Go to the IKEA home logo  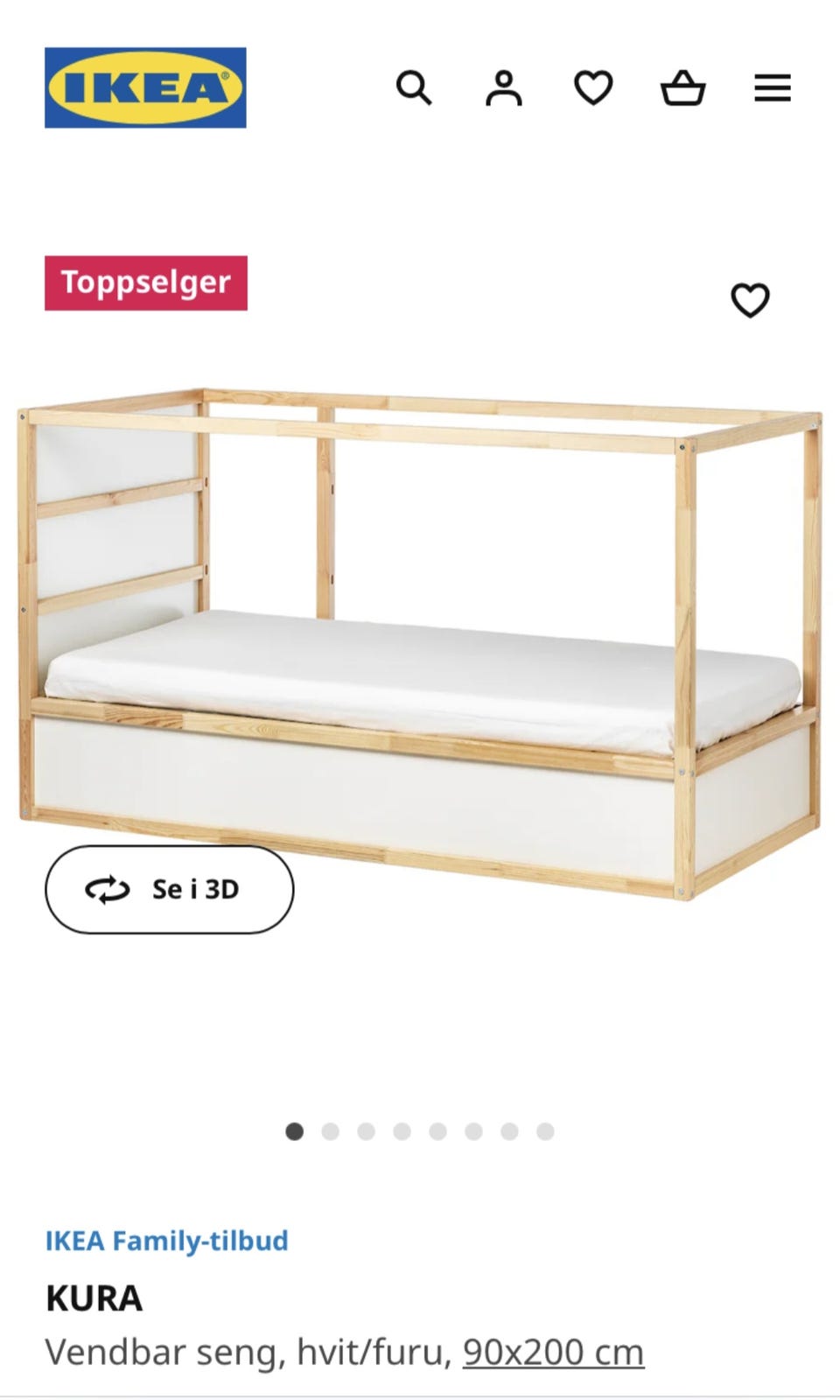pos(145,87)
